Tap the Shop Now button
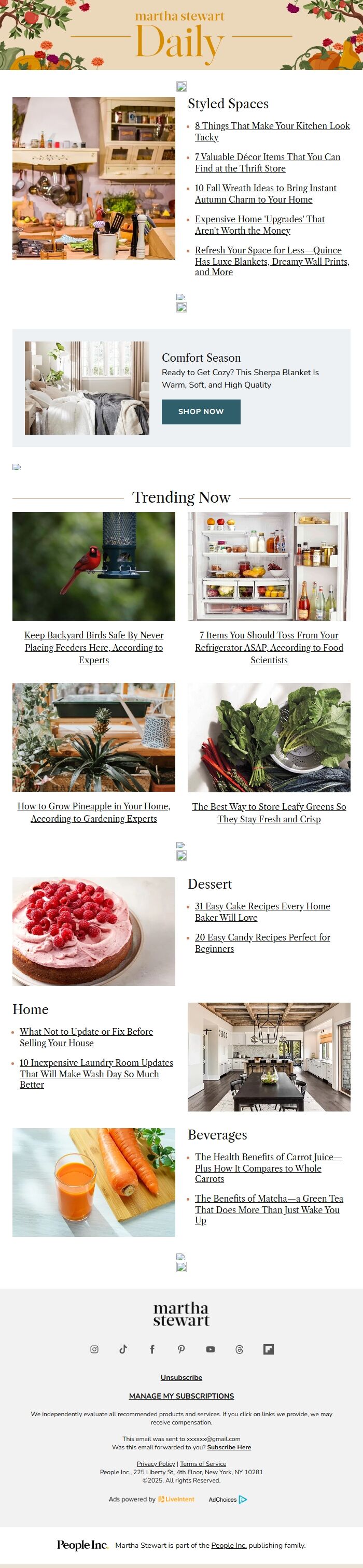The width and height of the screenshot is (363, 1568). pos(201,411)
